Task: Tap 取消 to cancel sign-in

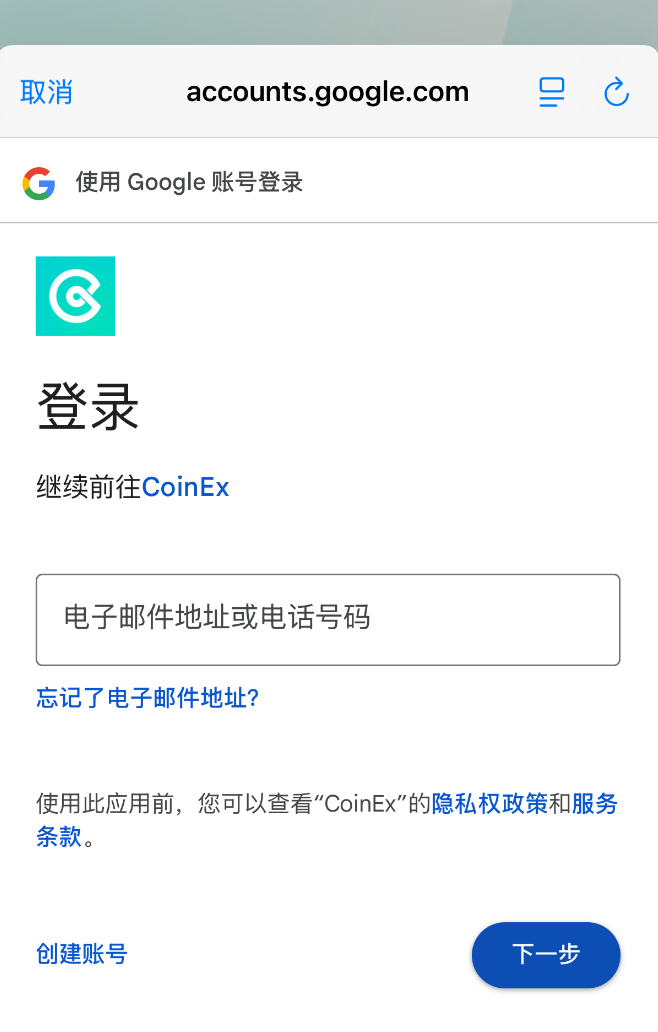Action: [46, 93]
